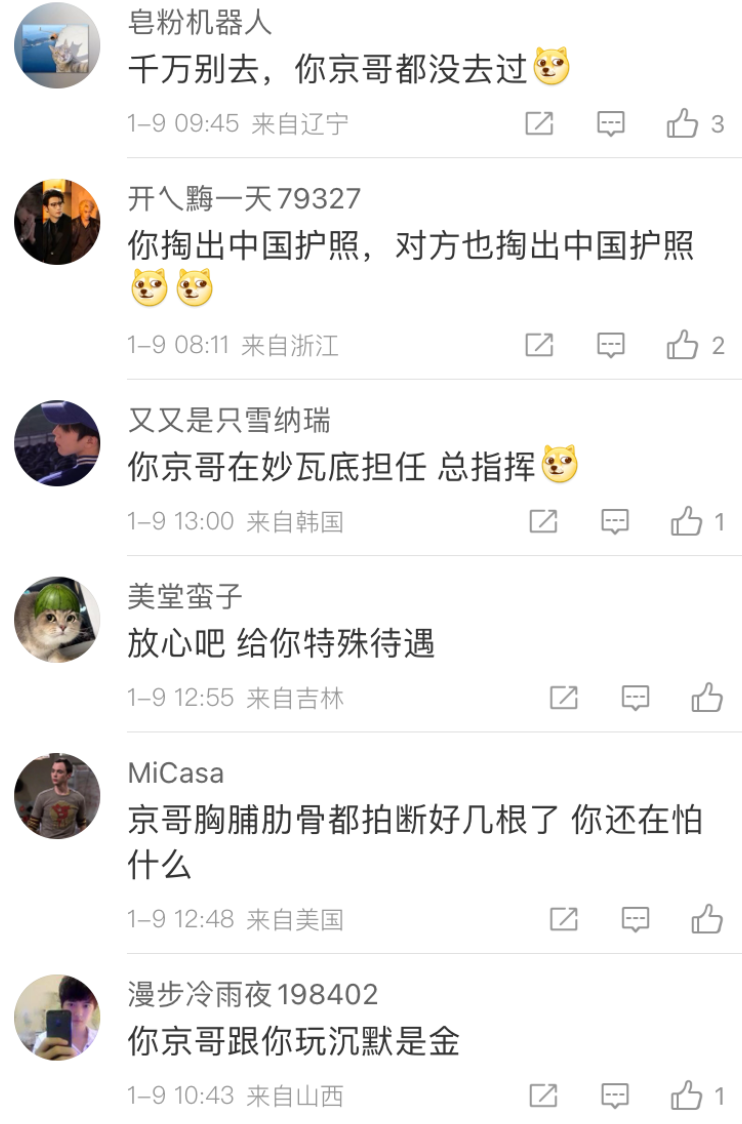
Task: Give a thumbs up to 美堂蛮子's comment
Action: click(707, 698)
